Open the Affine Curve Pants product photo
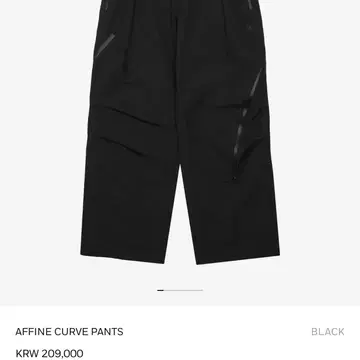Viewport: 360px width, 360px height. pyautogui.click(x=180, y=132)
